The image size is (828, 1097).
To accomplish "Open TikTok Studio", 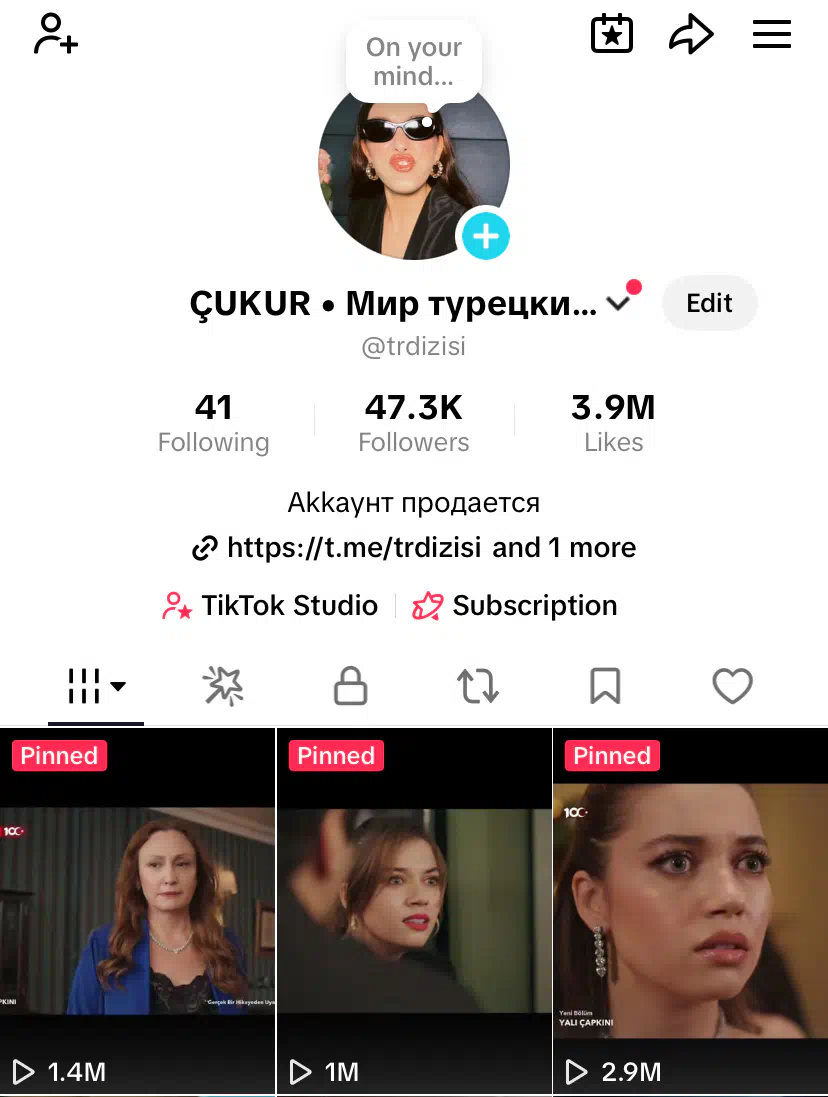I will point(270,605).
